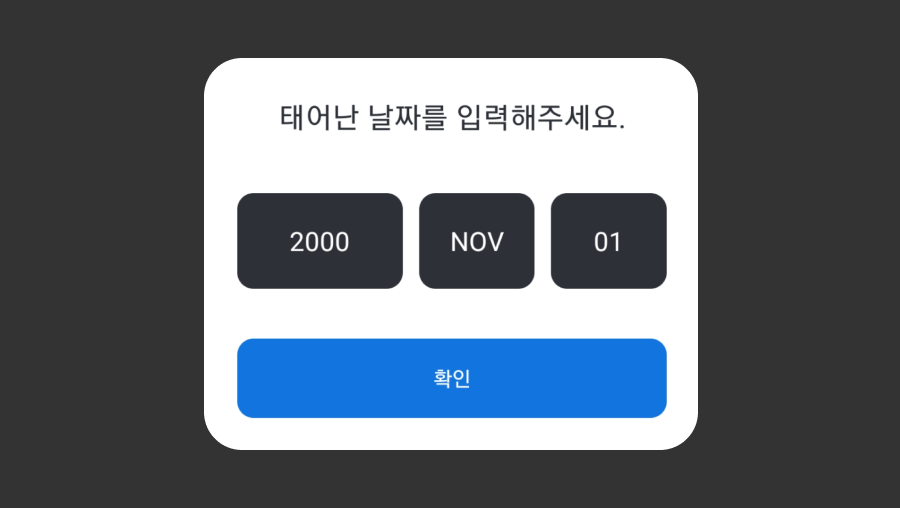Viewport: 900px width, 508px height.
Task: Change the month field showing NOV
Action: (x=476, y=241)
